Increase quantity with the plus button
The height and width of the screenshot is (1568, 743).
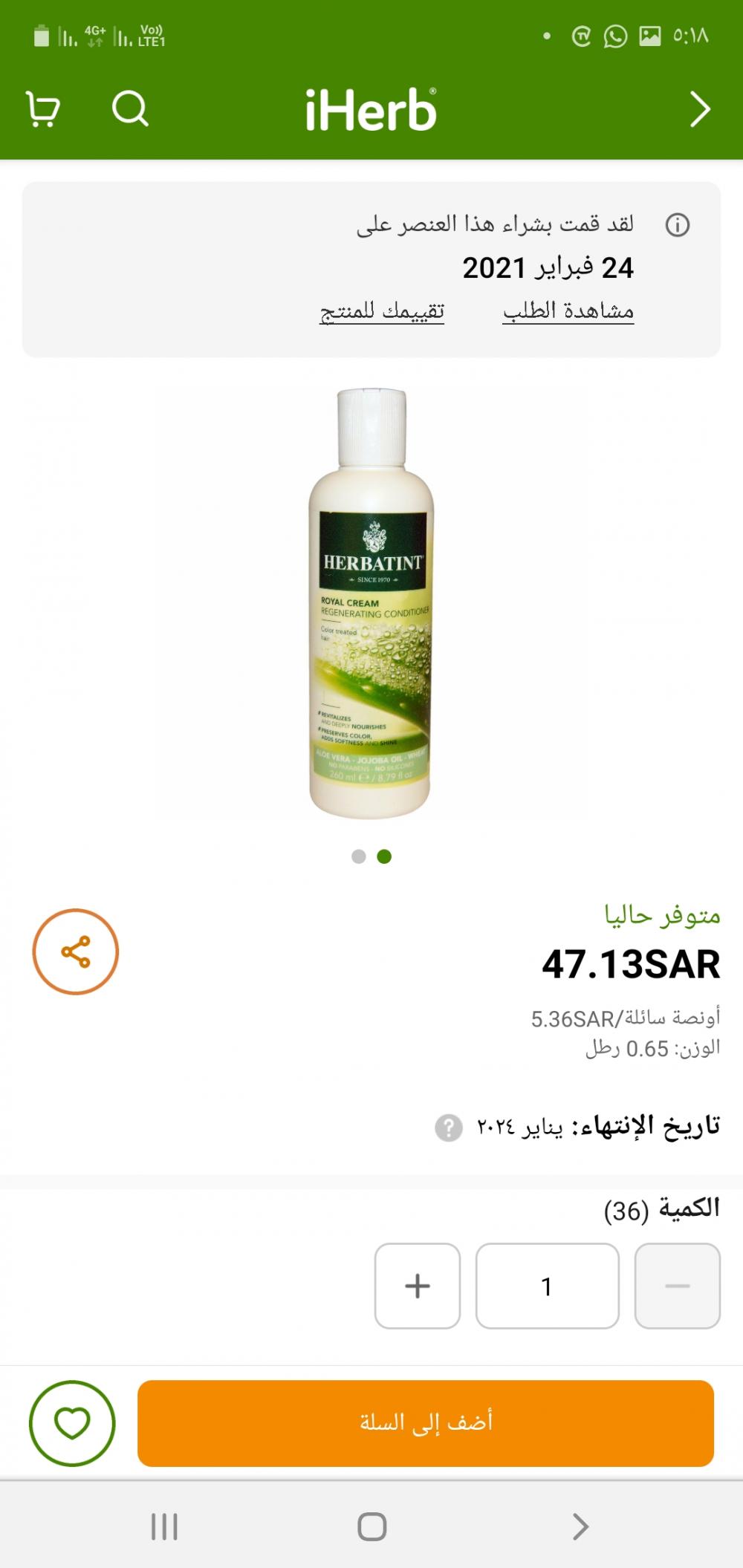tap(418, 1286)
